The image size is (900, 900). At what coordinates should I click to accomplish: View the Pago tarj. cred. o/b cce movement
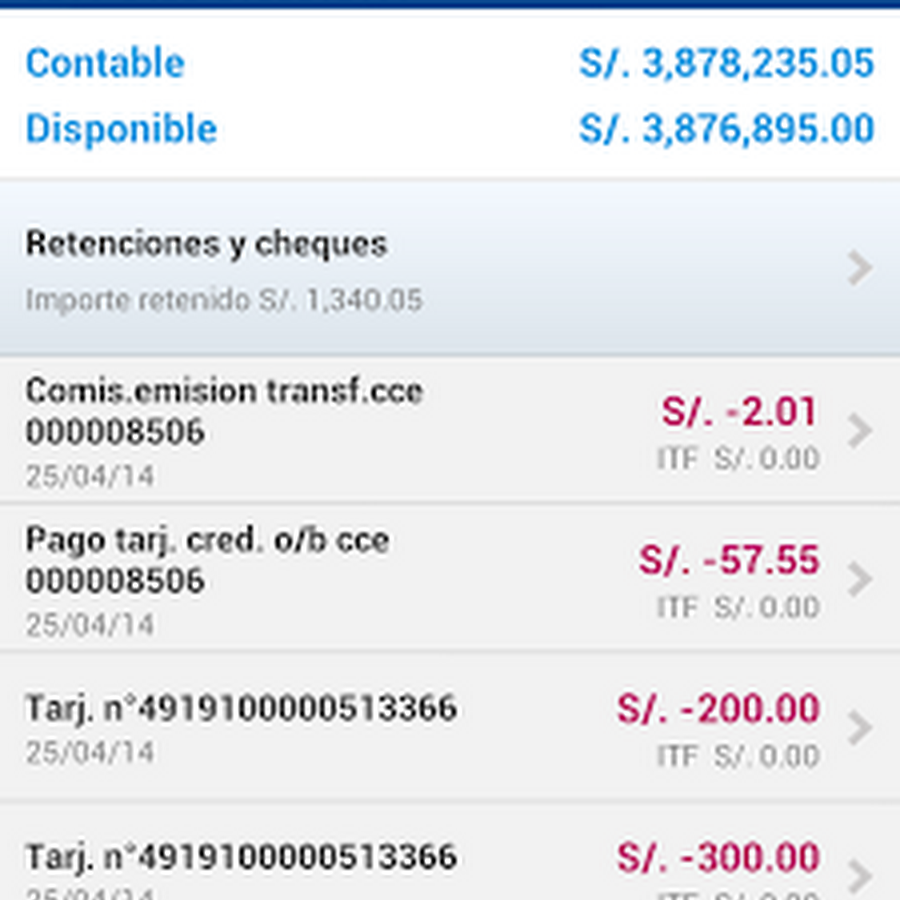(450, 579)
